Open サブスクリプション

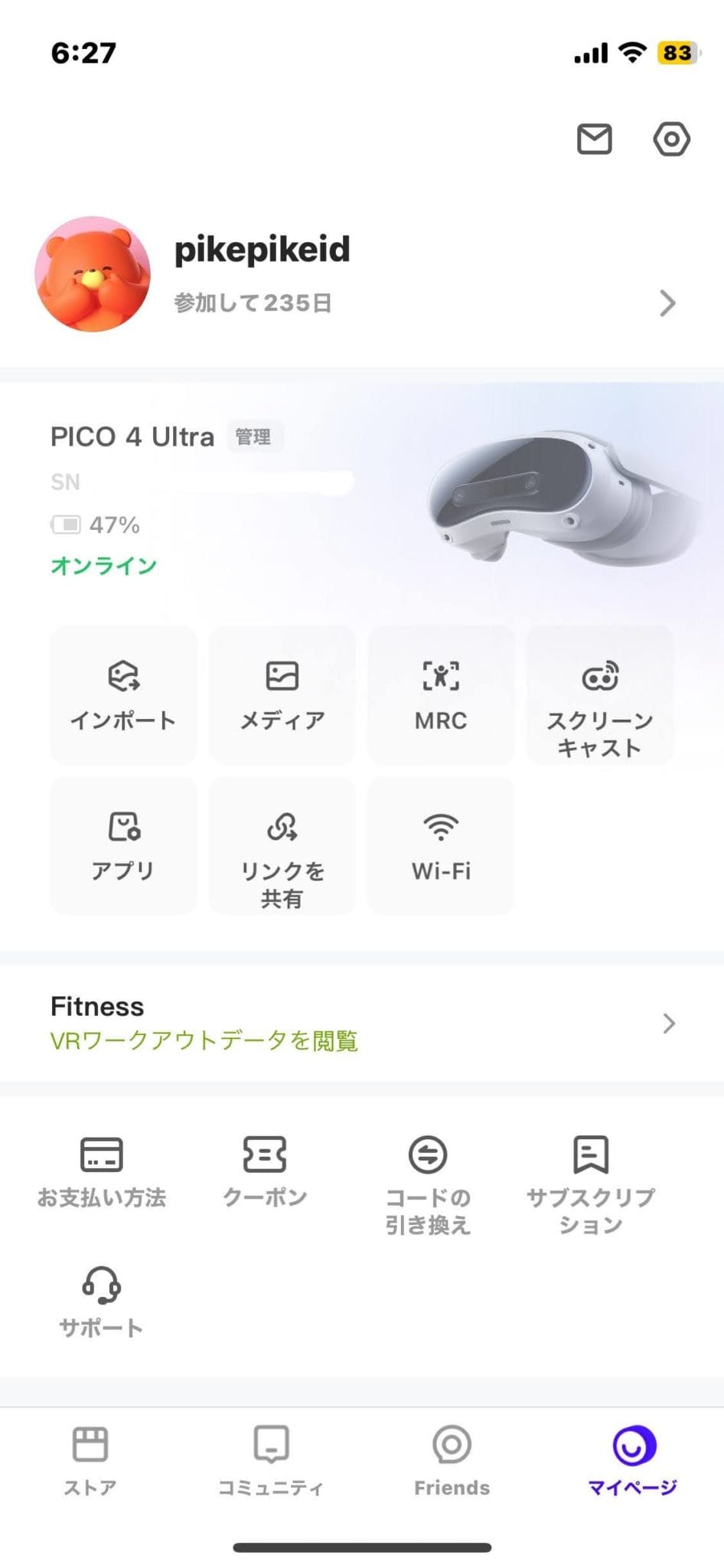tap(591, 1183)
